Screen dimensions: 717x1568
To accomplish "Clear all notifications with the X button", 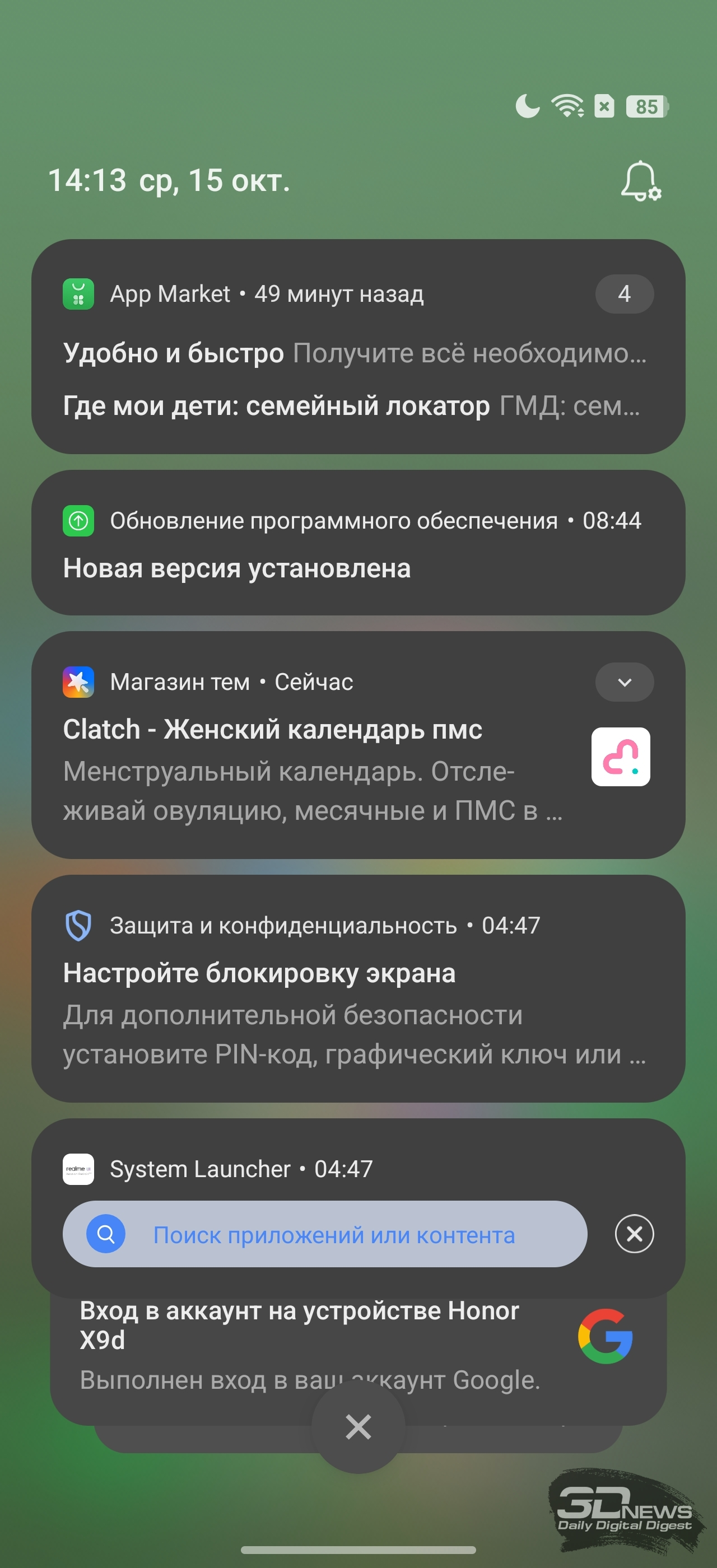I will [x=358, y=1427].
